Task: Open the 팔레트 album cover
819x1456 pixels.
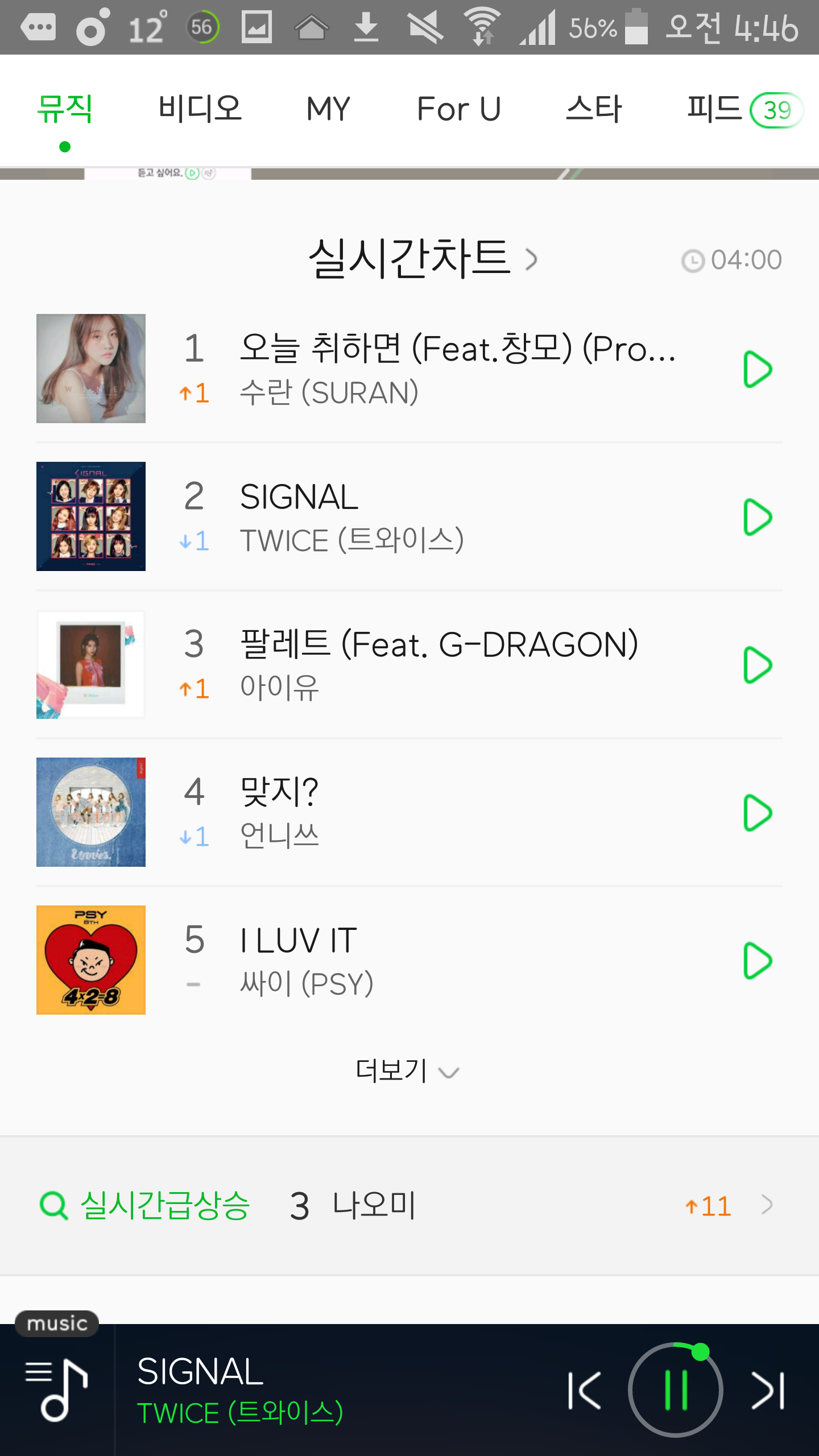Action: [91, 664]
